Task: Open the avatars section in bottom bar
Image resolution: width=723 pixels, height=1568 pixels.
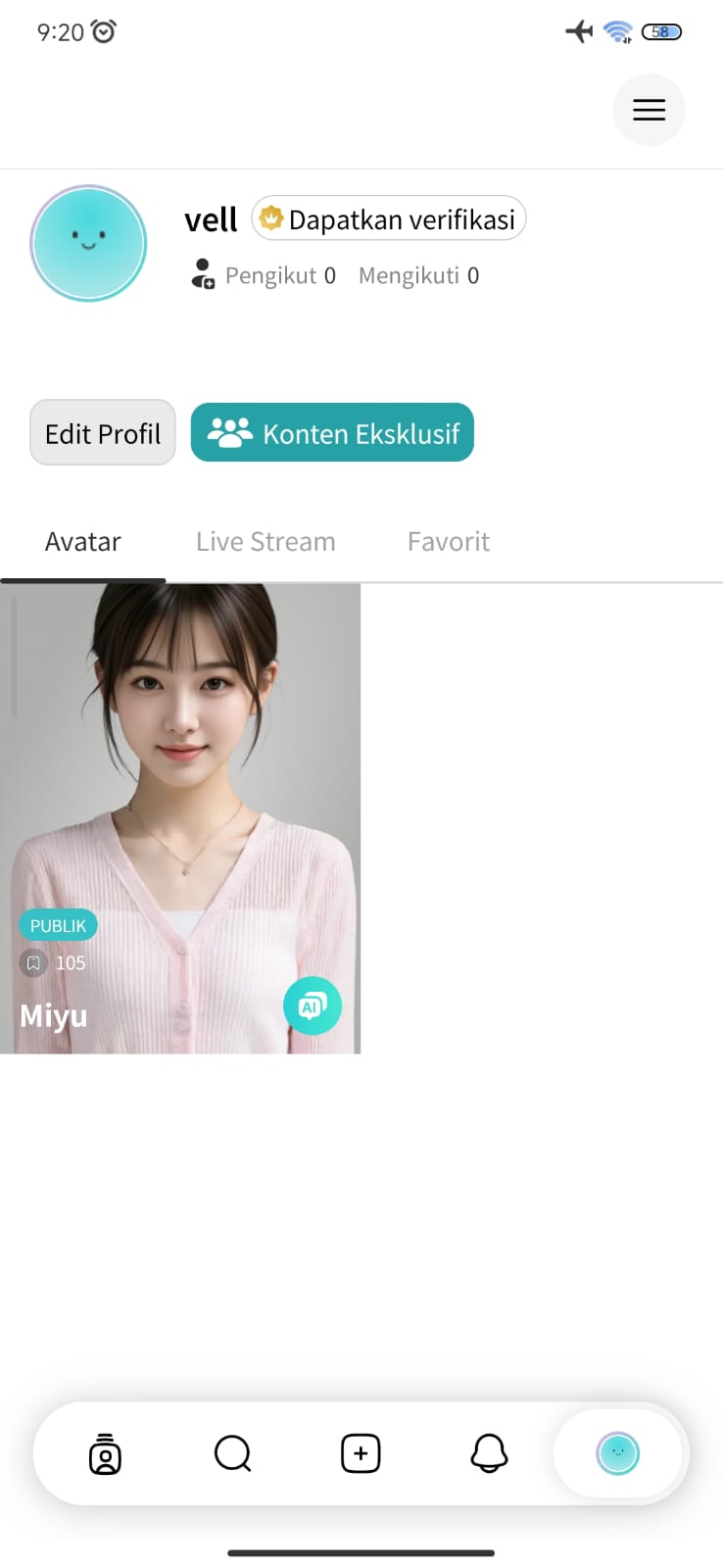Action: click(105, 1454)
